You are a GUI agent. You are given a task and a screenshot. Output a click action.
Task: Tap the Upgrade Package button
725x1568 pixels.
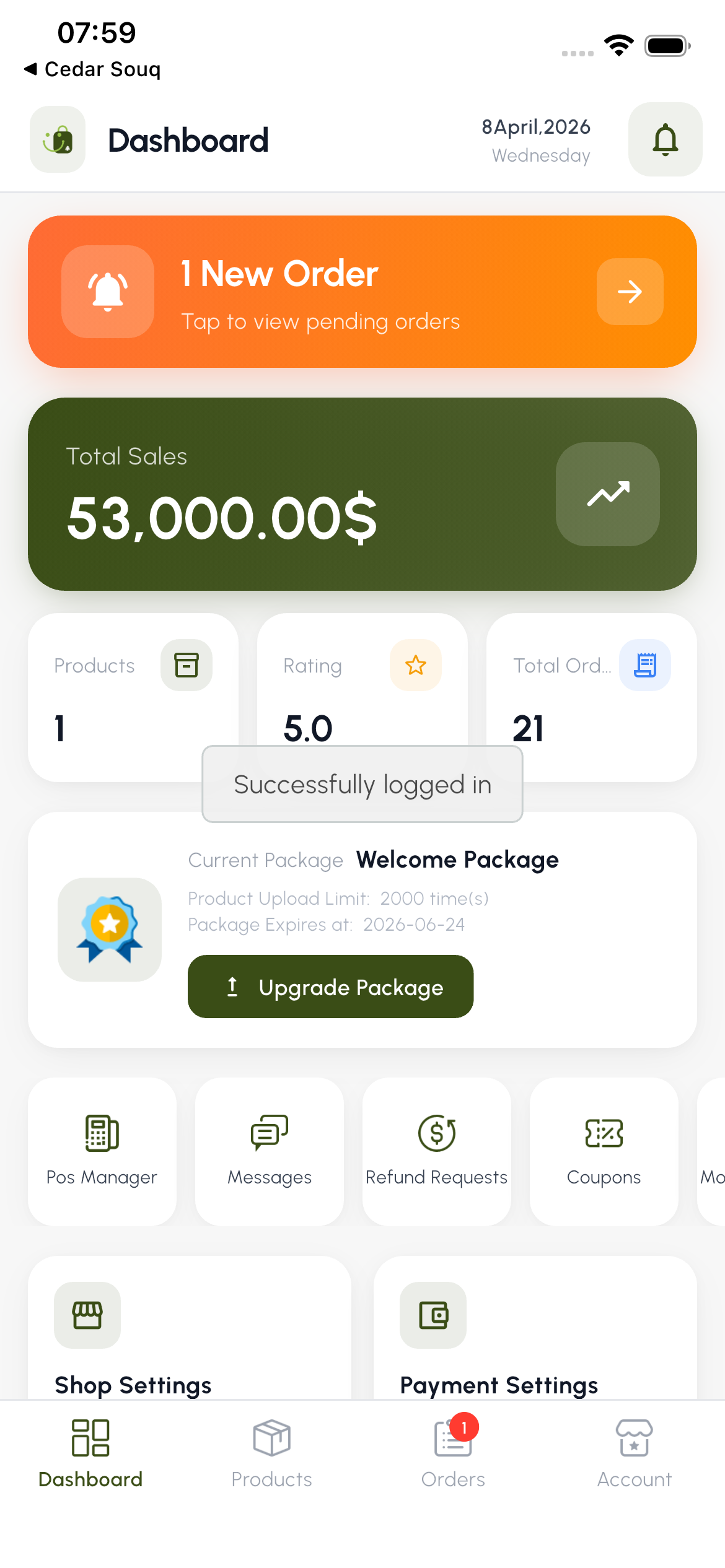point(330,987)
